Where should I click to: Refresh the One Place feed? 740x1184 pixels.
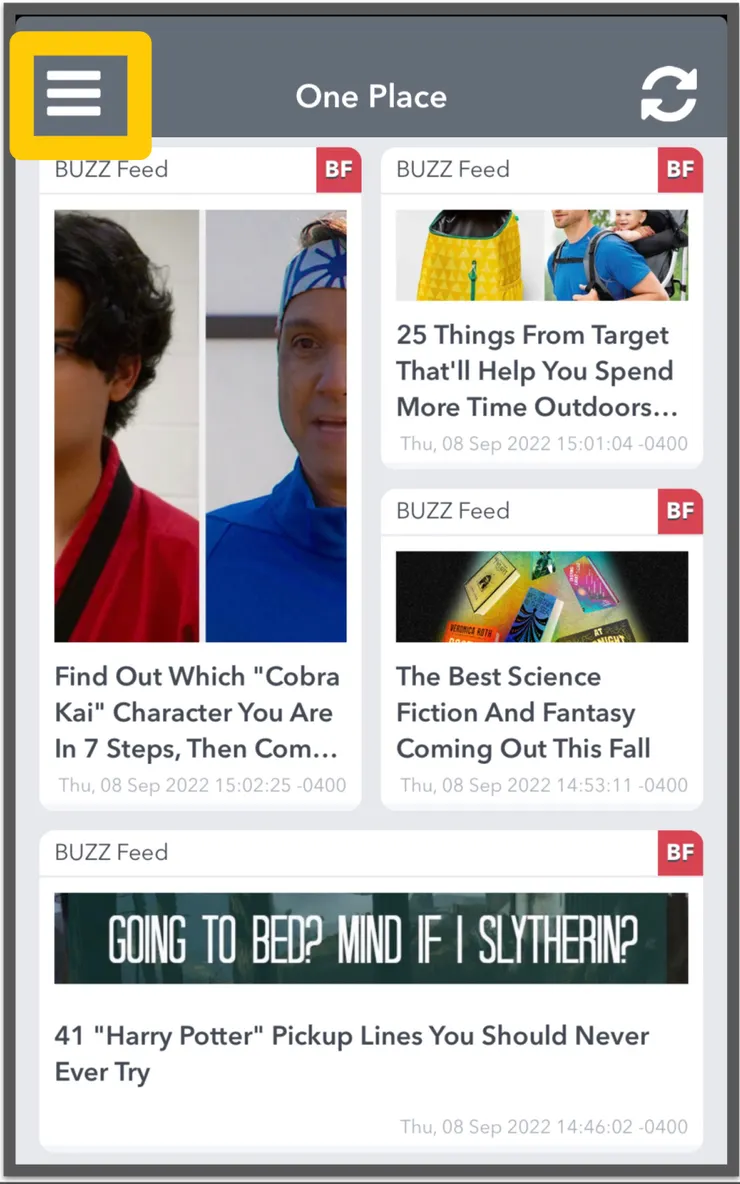(668, 95)
